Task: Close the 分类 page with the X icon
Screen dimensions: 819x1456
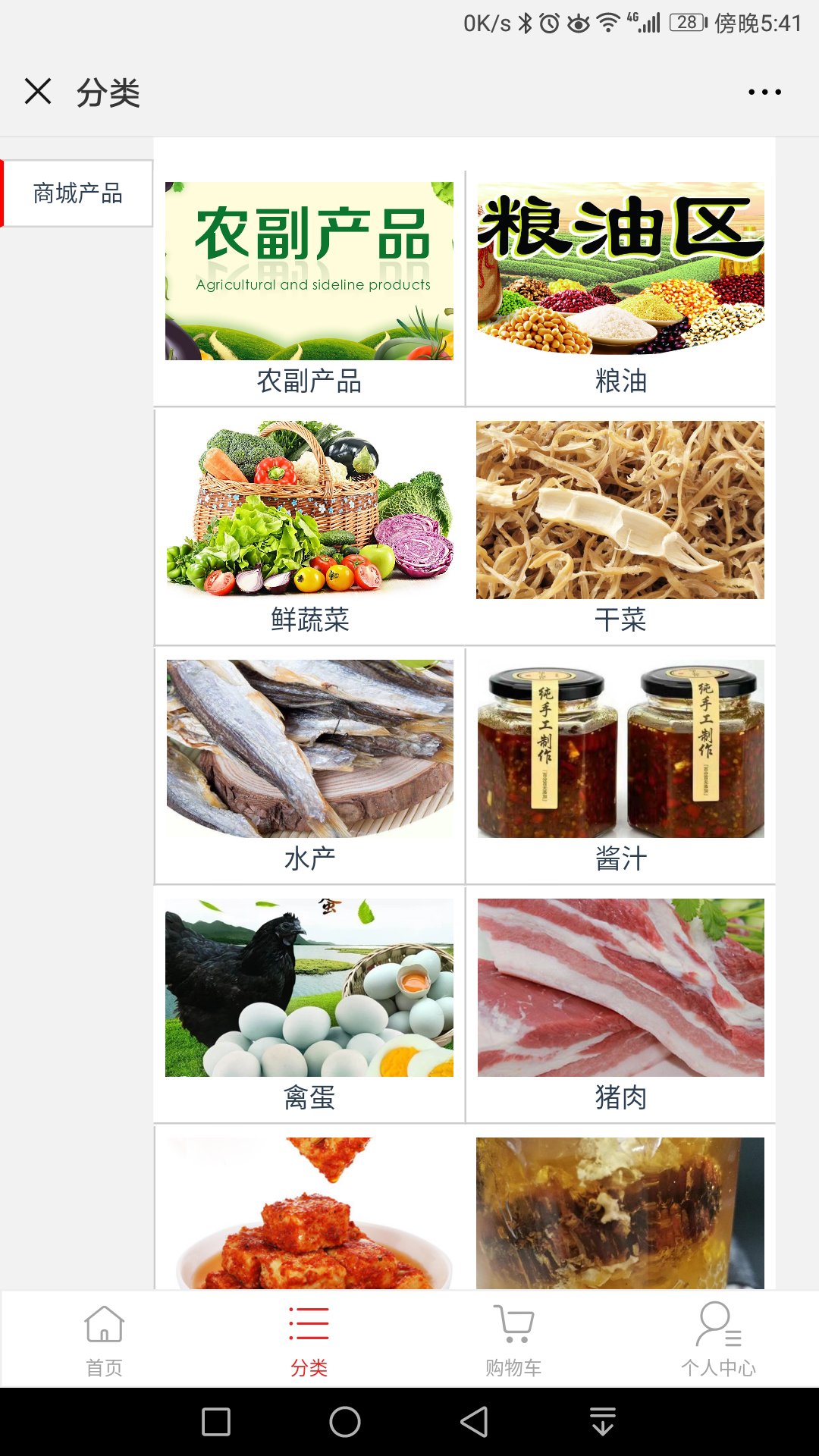Action: pyautogui.click(x=38, y=92)
